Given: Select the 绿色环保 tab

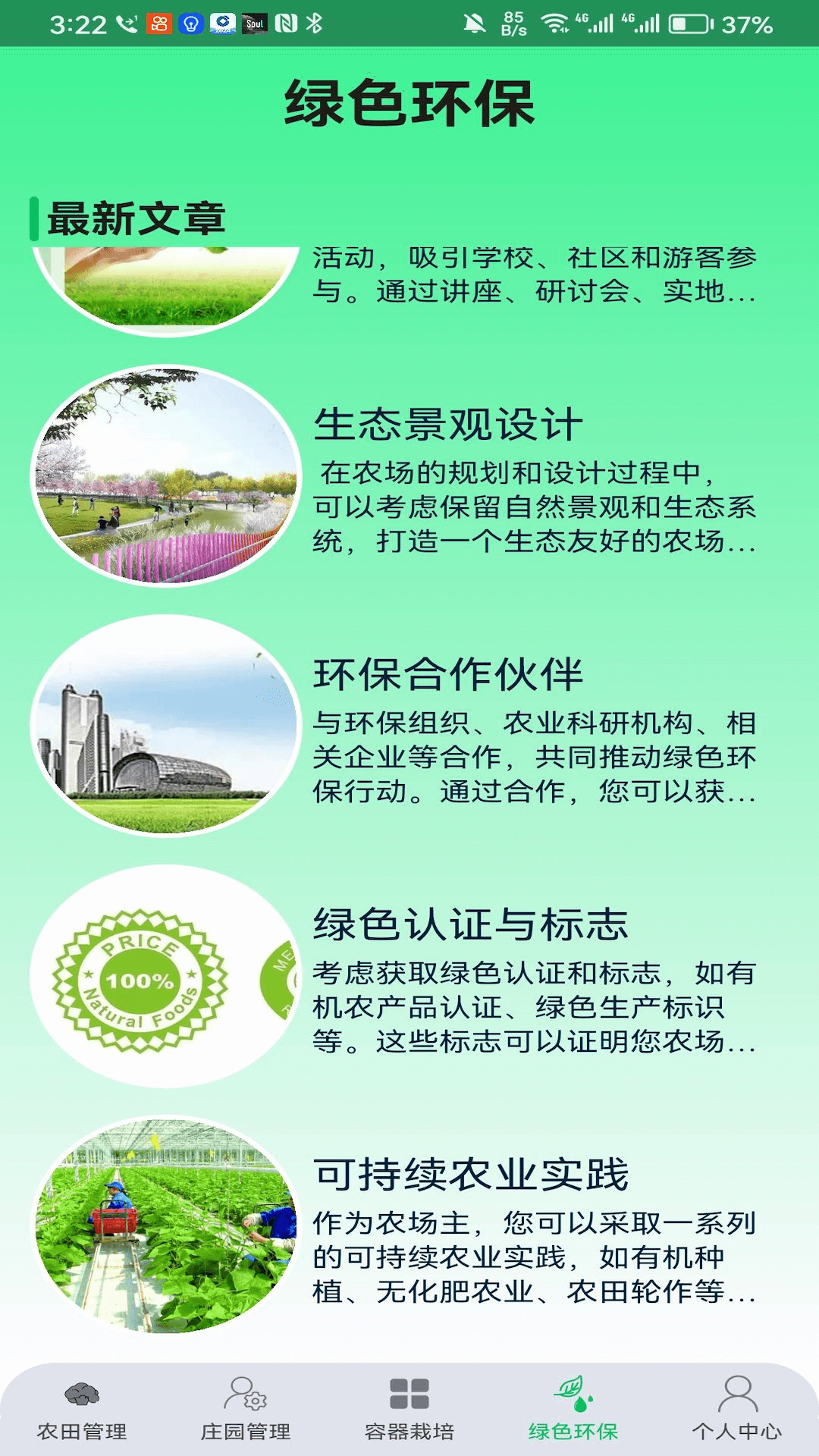Looking at the screenshot, I should point(573,1410).
